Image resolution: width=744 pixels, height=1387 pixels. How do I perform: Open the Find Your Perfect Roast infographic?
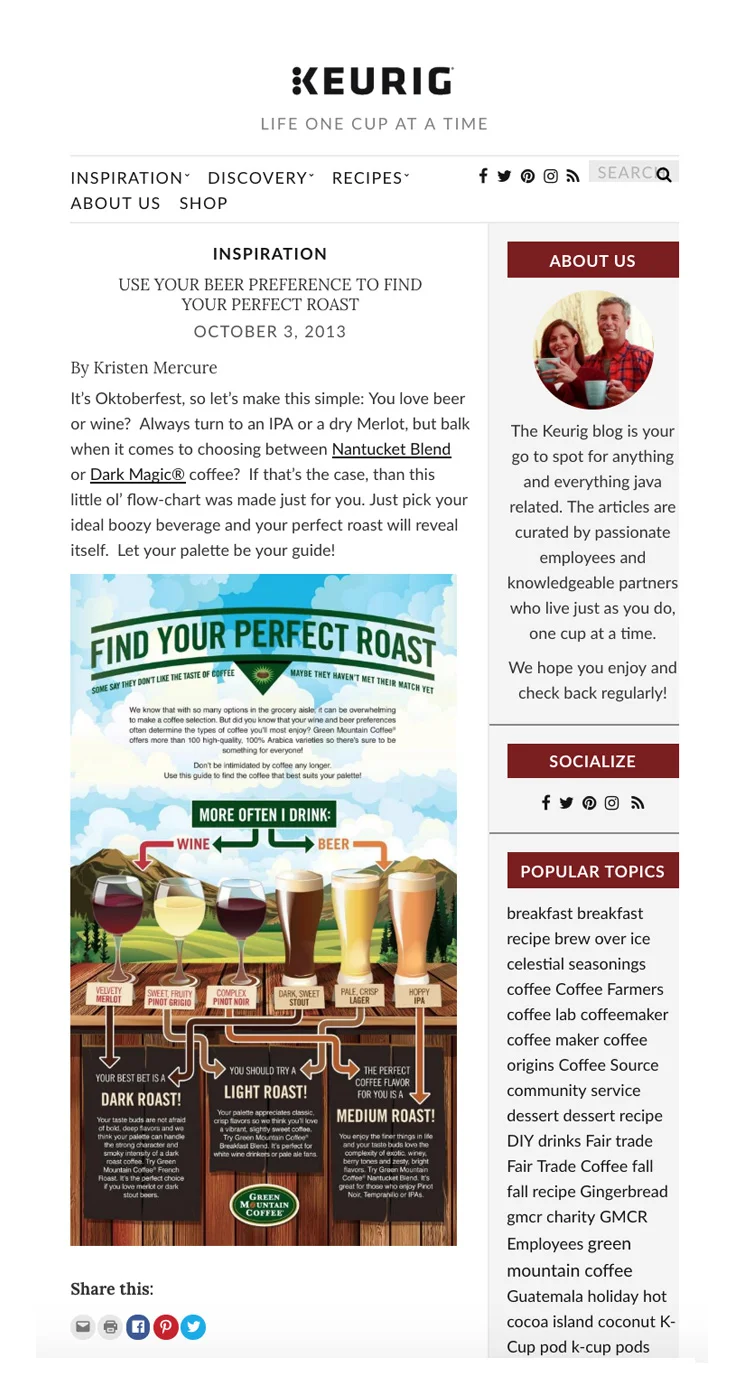tap(263, 909)
